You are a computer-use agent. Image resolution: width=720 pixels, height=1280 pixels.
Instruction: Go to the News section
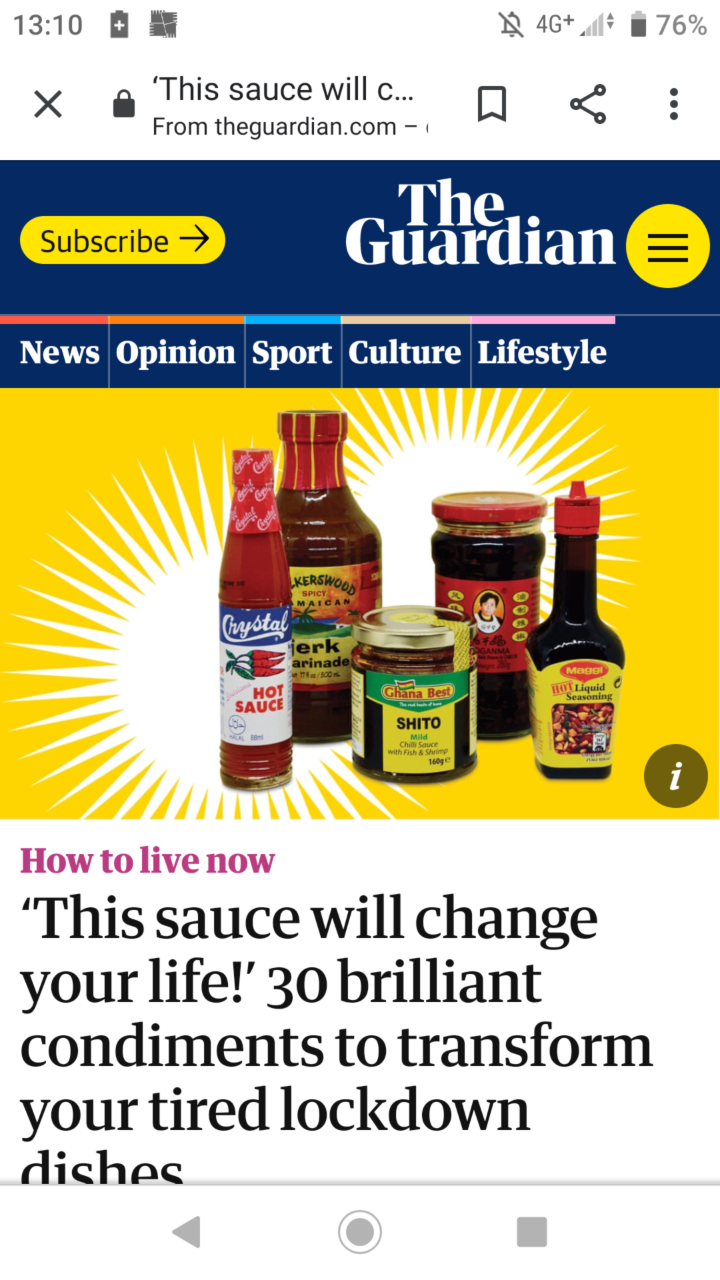pyautogui.click(x=60, y=353)
